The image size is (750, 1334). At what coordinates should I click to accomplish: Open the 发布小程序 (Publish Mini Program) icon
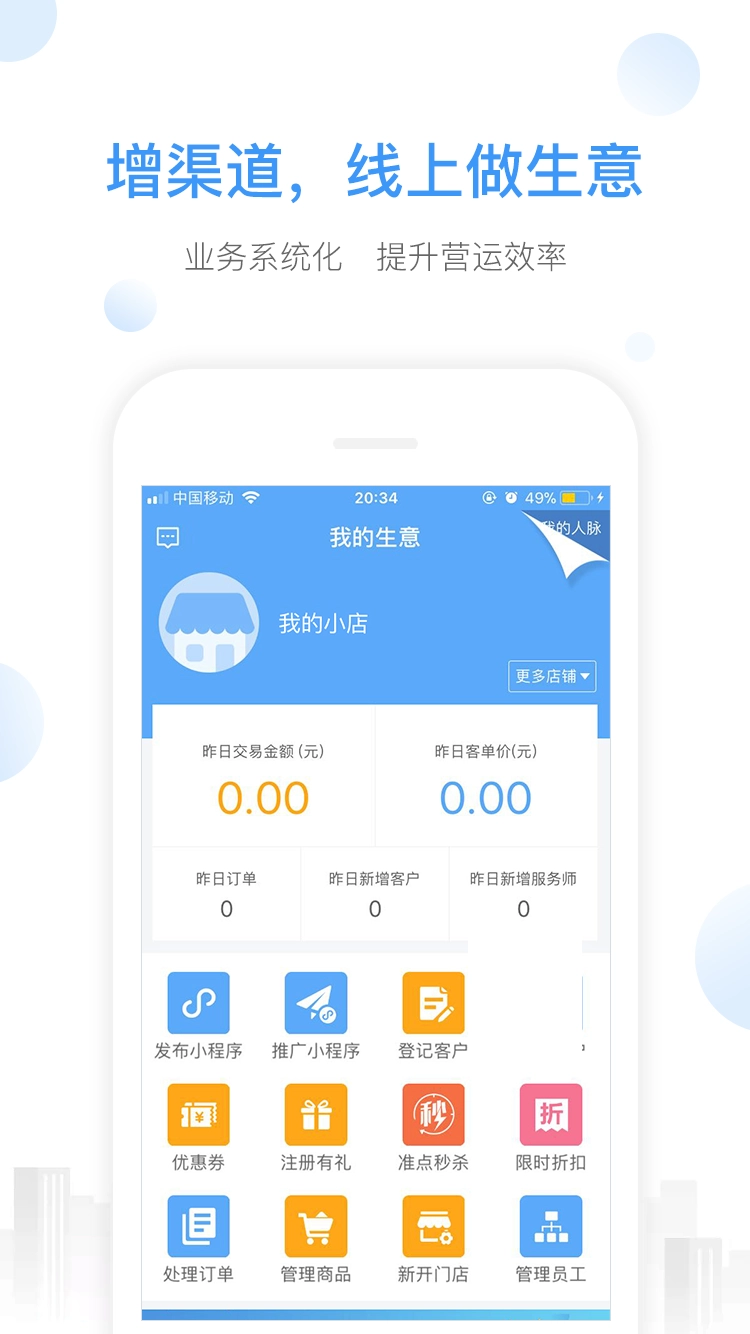197,1003
